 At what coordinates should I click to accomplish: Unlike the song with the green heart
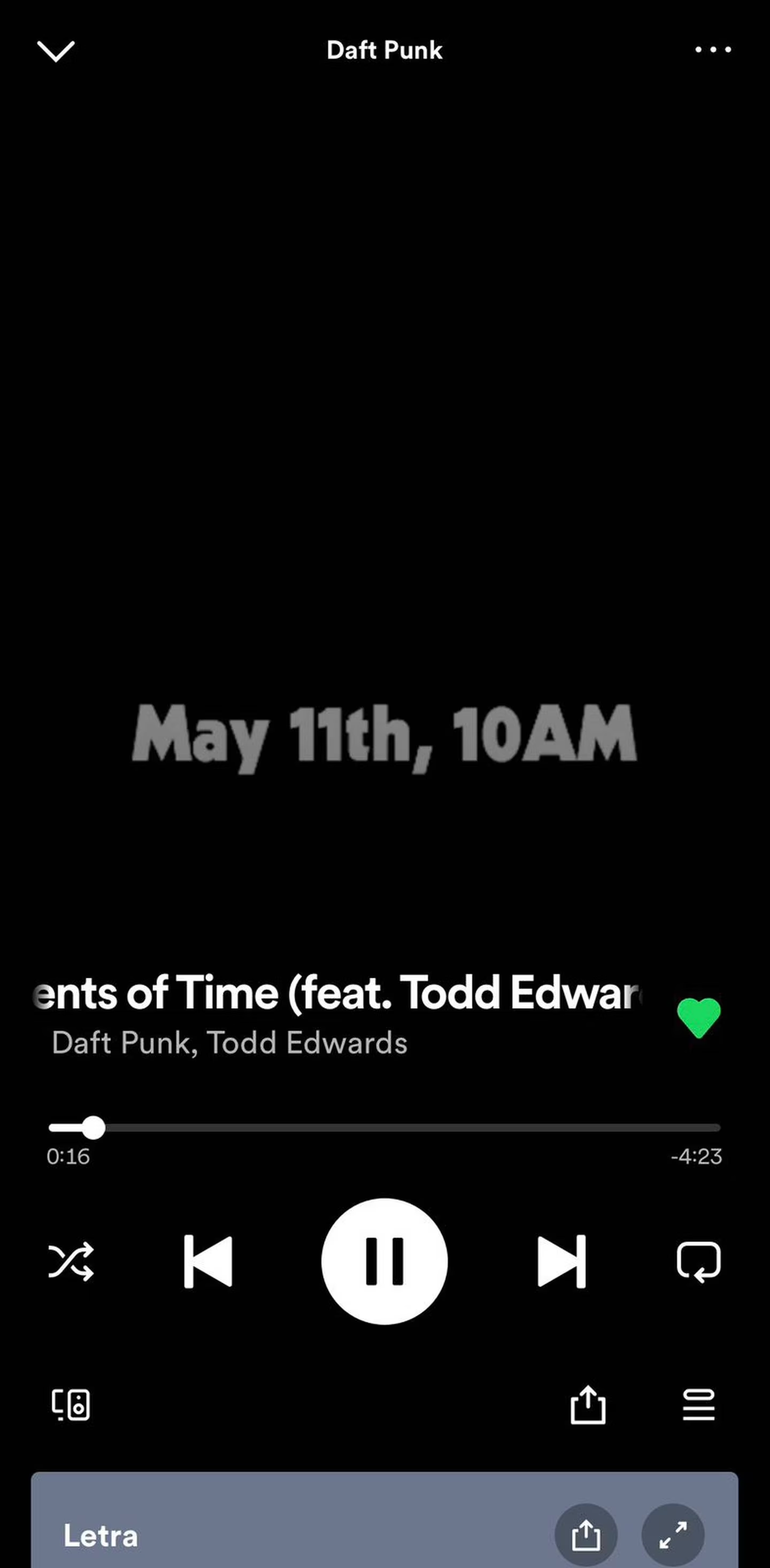(x=699, y=1018)
